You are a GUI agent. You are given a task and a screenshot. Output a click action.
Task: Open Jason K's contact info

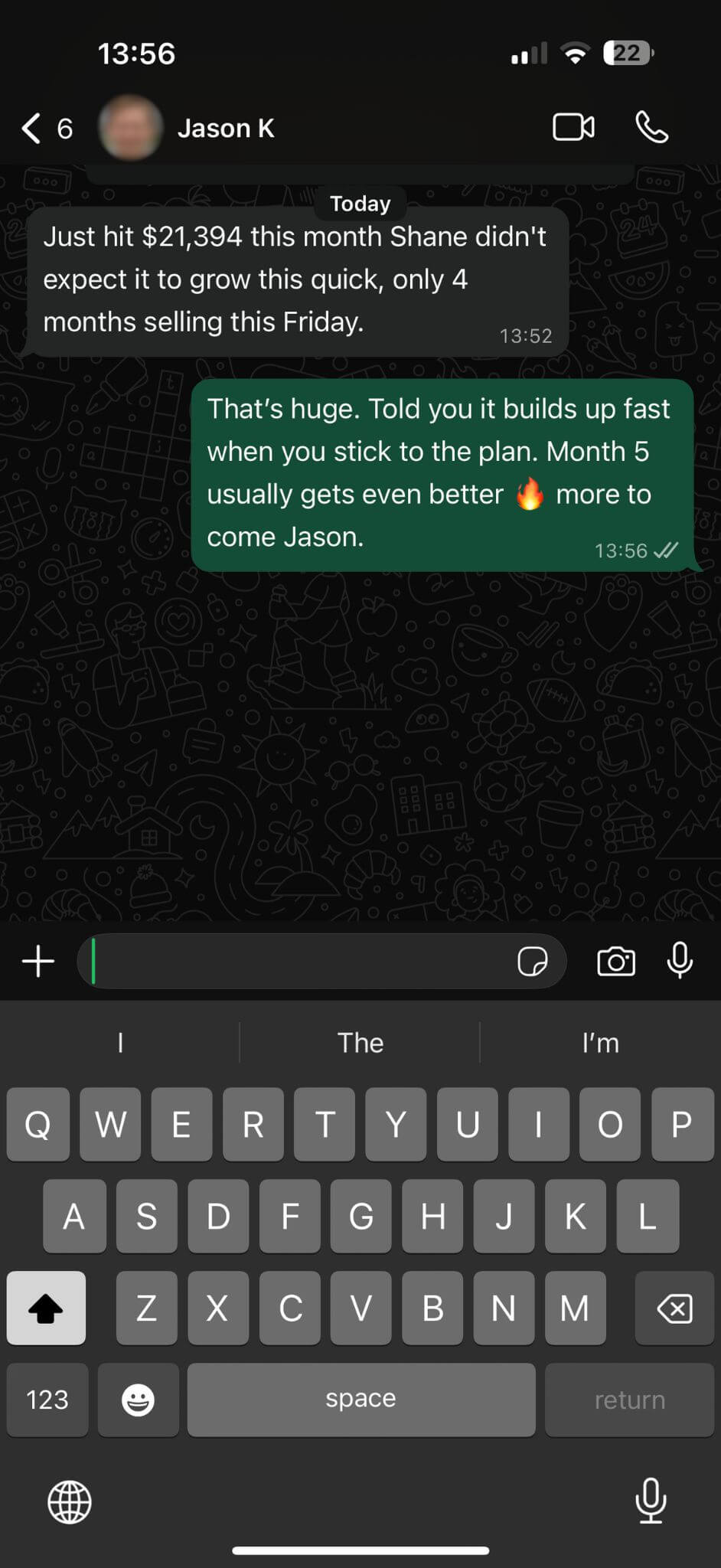pos(225,128)
